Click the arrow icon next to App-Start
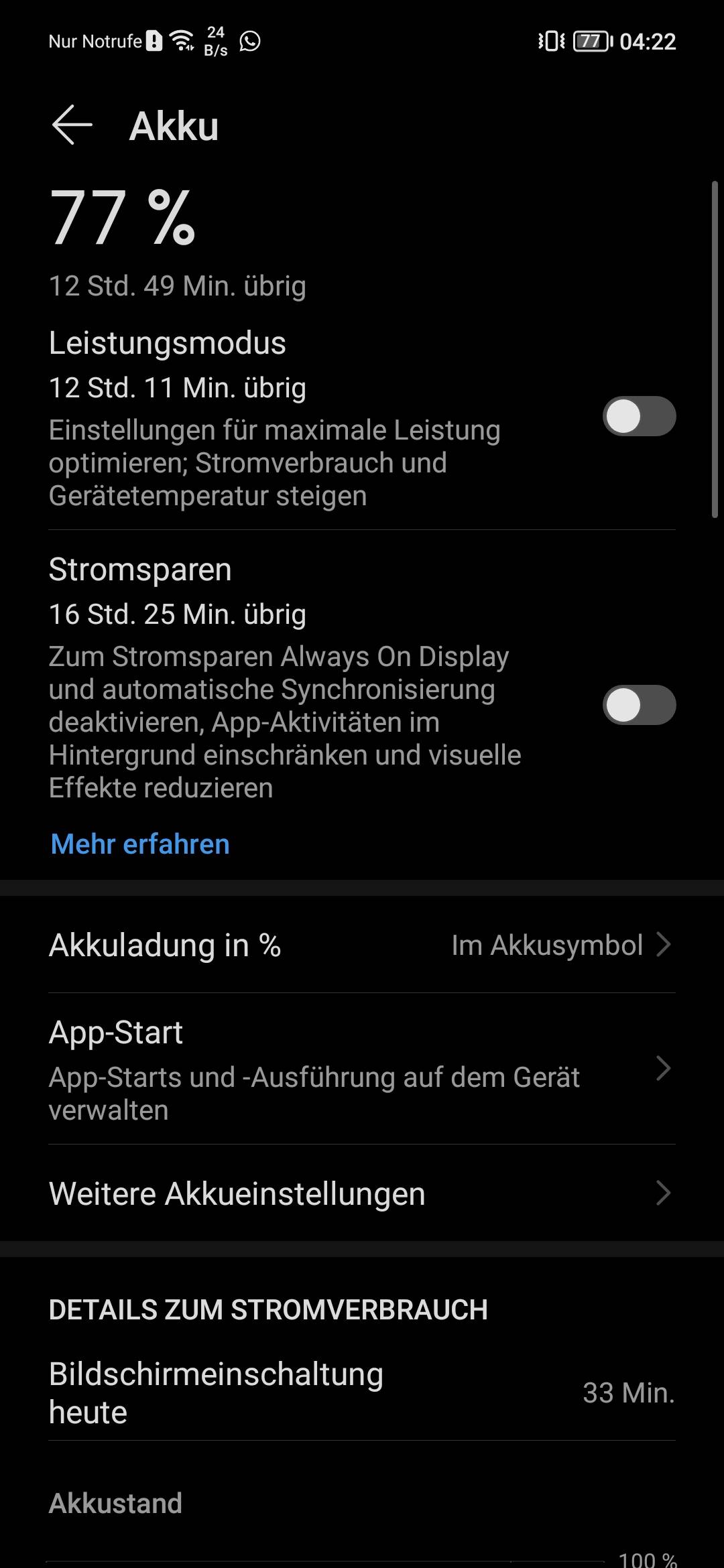The image size is (724, 1568). click(x=664, y=1069)
